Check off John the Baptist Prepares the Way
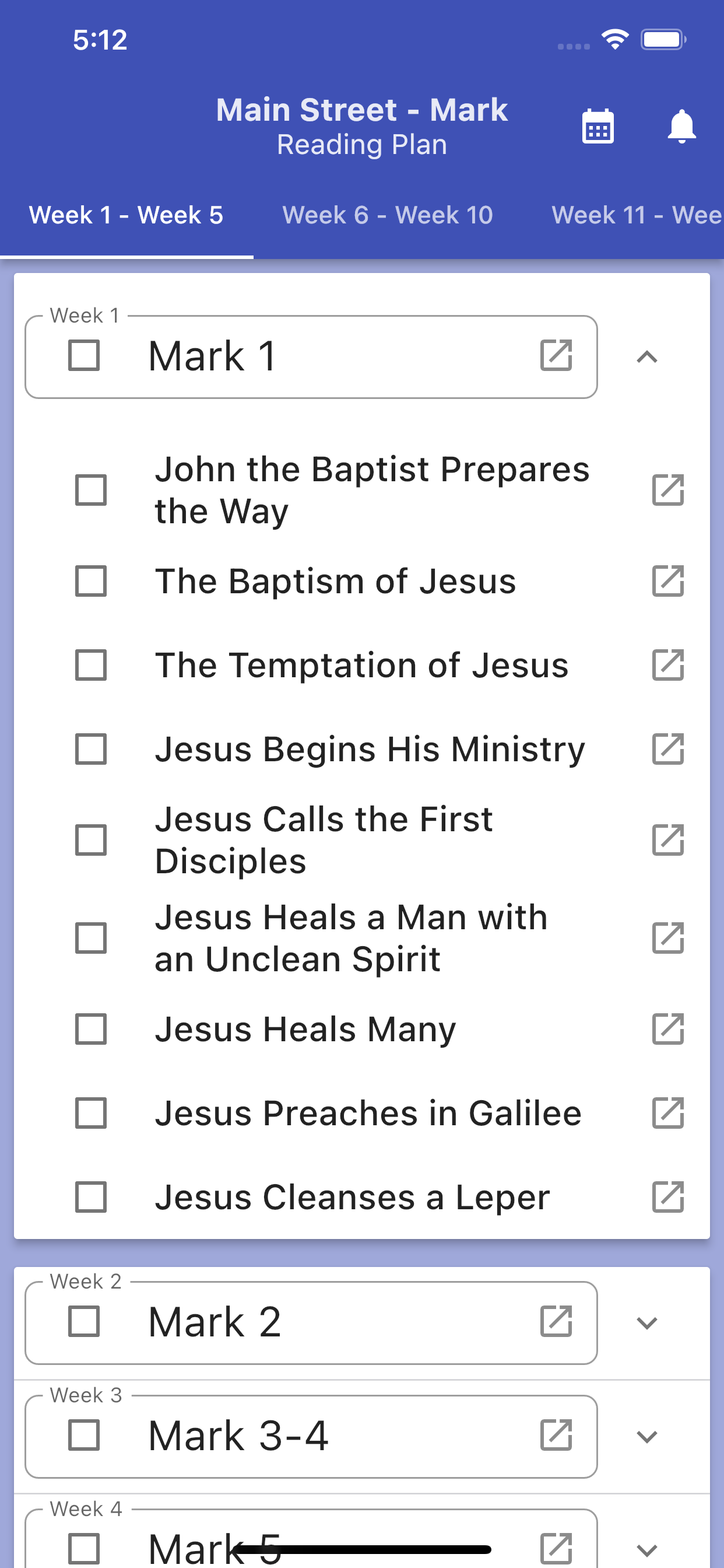The width and height of the screenshot is (724, 1568). [x=91, y=490]
